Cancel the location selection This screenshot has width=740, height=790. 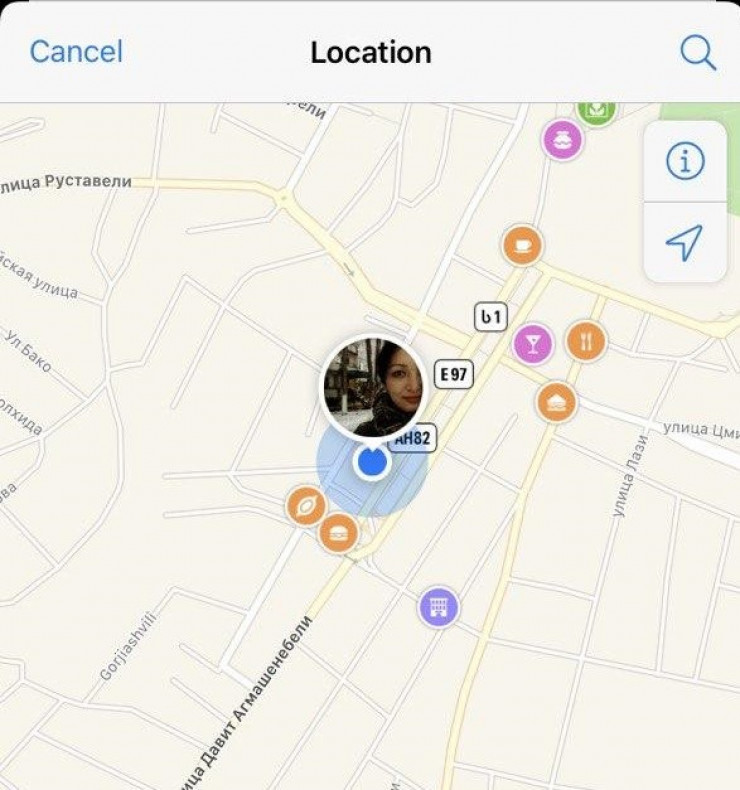[76, 52]
